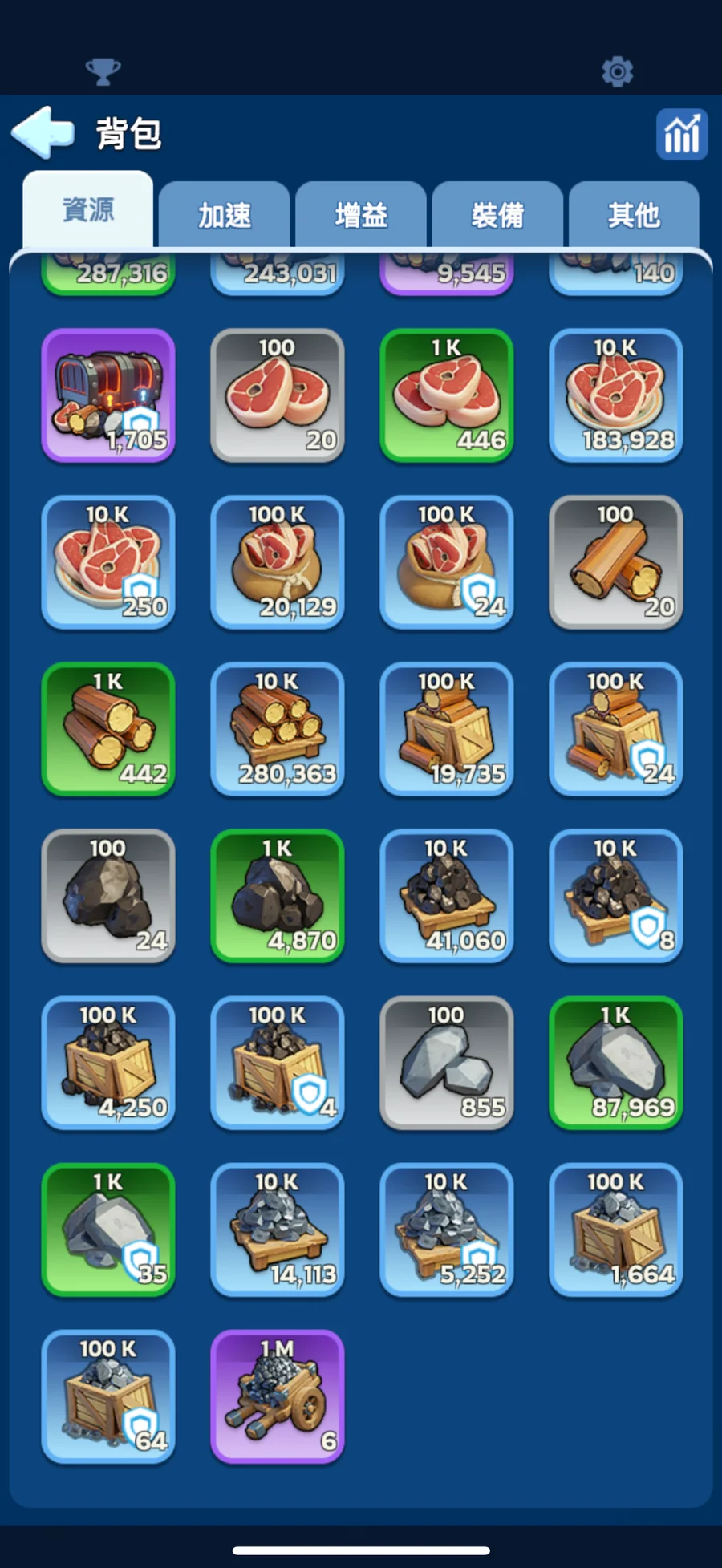Viewport: 722px width, 1568px height.
Task: Open the settings gear icon
Action: tap(617, 71)
